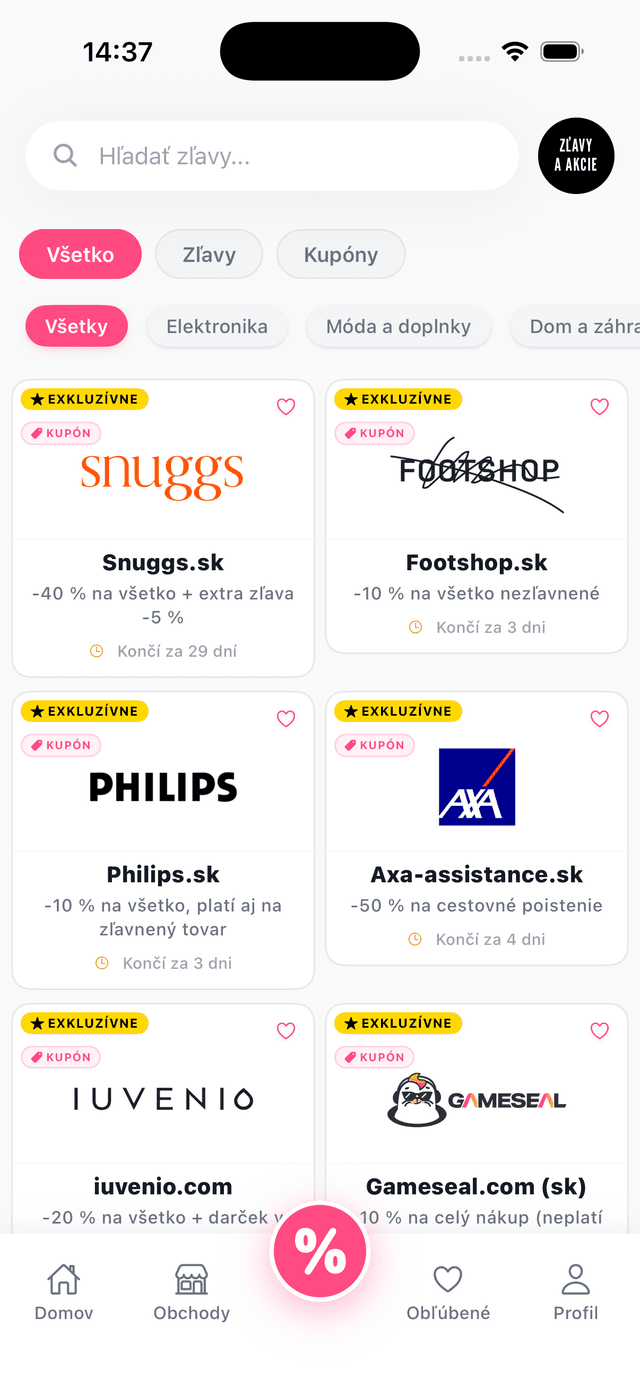640x1391 pixels.
Task: Open the iuvenio.com coupon card
Action: tap(163, 1140)
